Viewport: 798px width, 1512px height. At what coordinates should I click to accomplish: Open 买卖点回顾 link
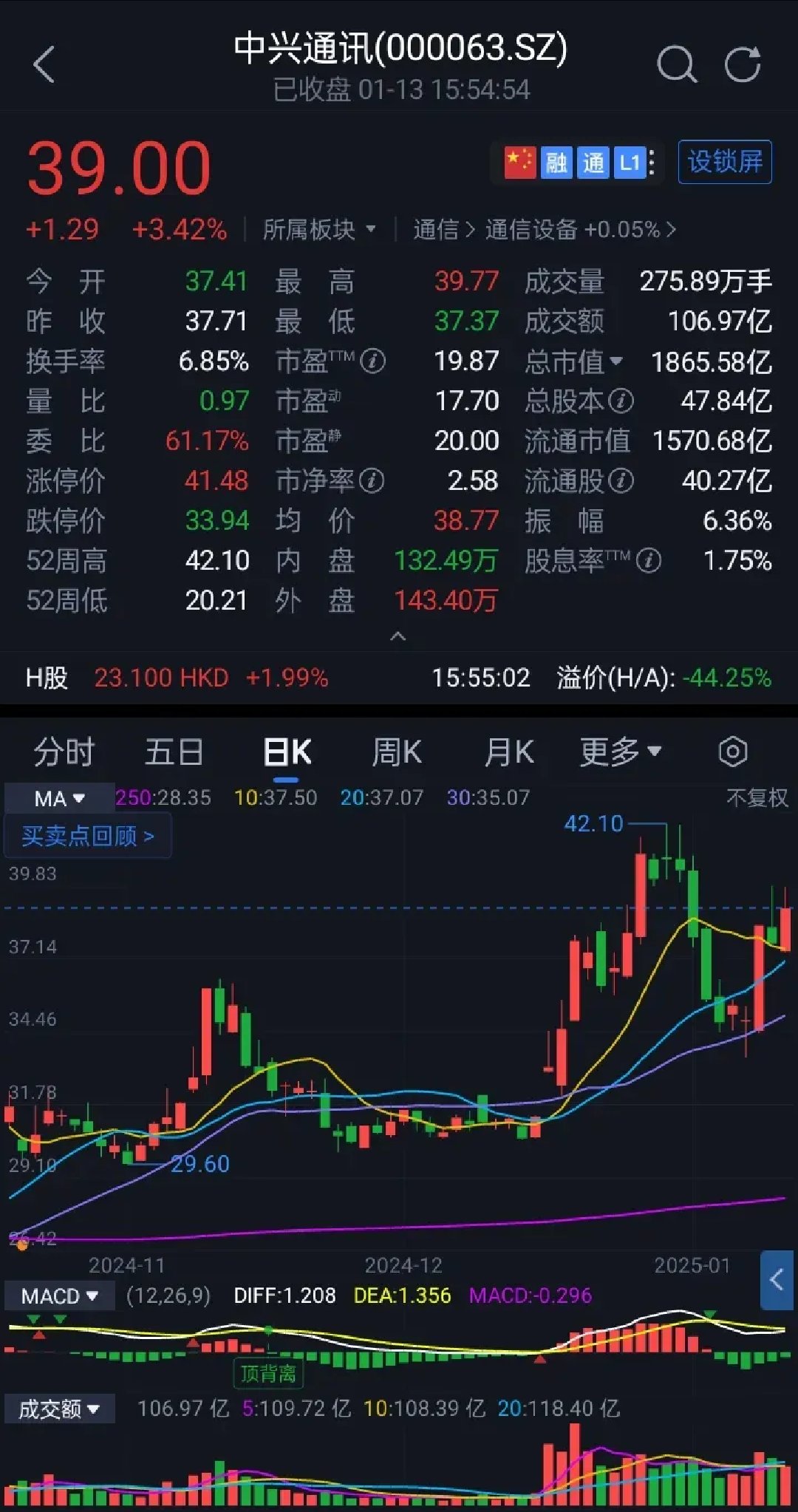pyautogui.click(x=88, y=835)
